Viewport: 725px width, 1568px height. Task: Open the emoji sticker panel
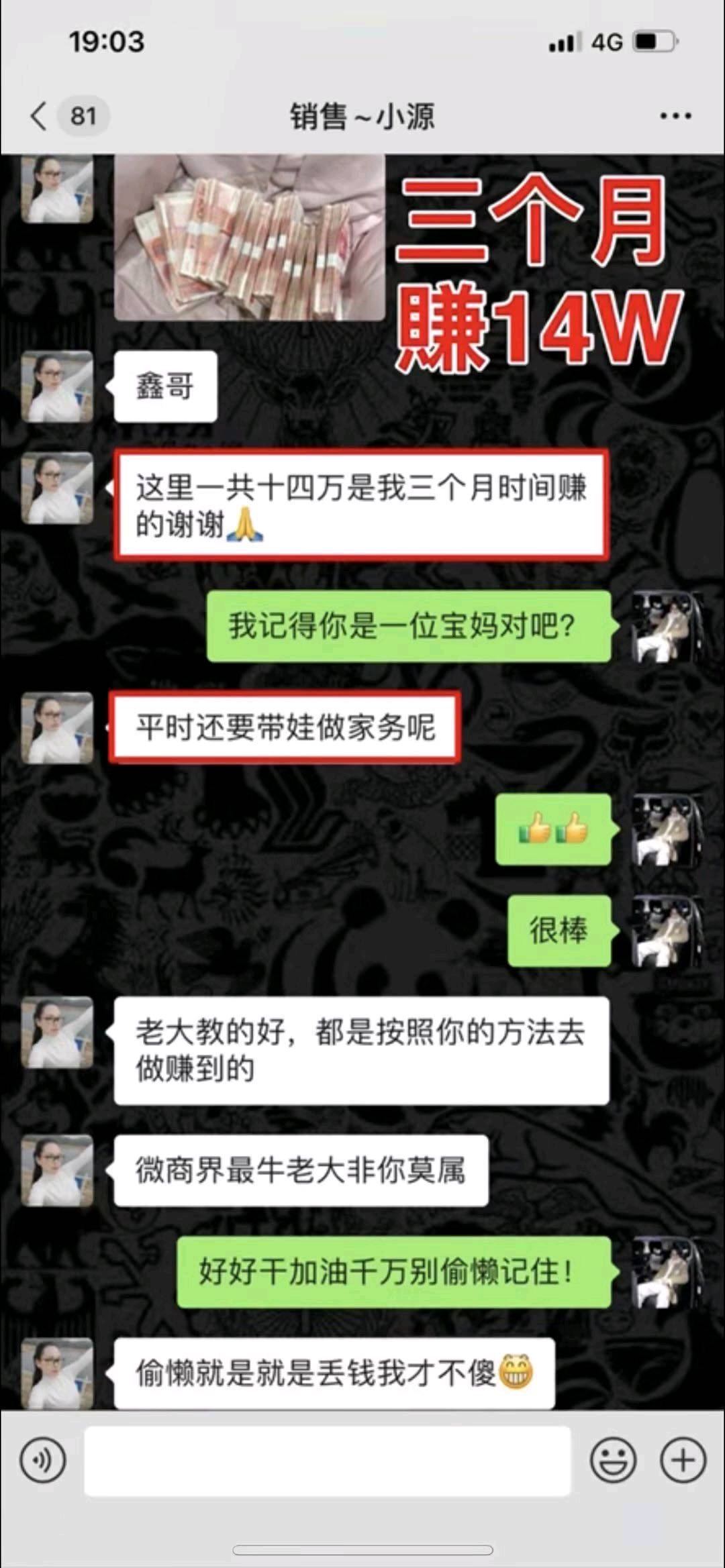[x=613, y=1460]
